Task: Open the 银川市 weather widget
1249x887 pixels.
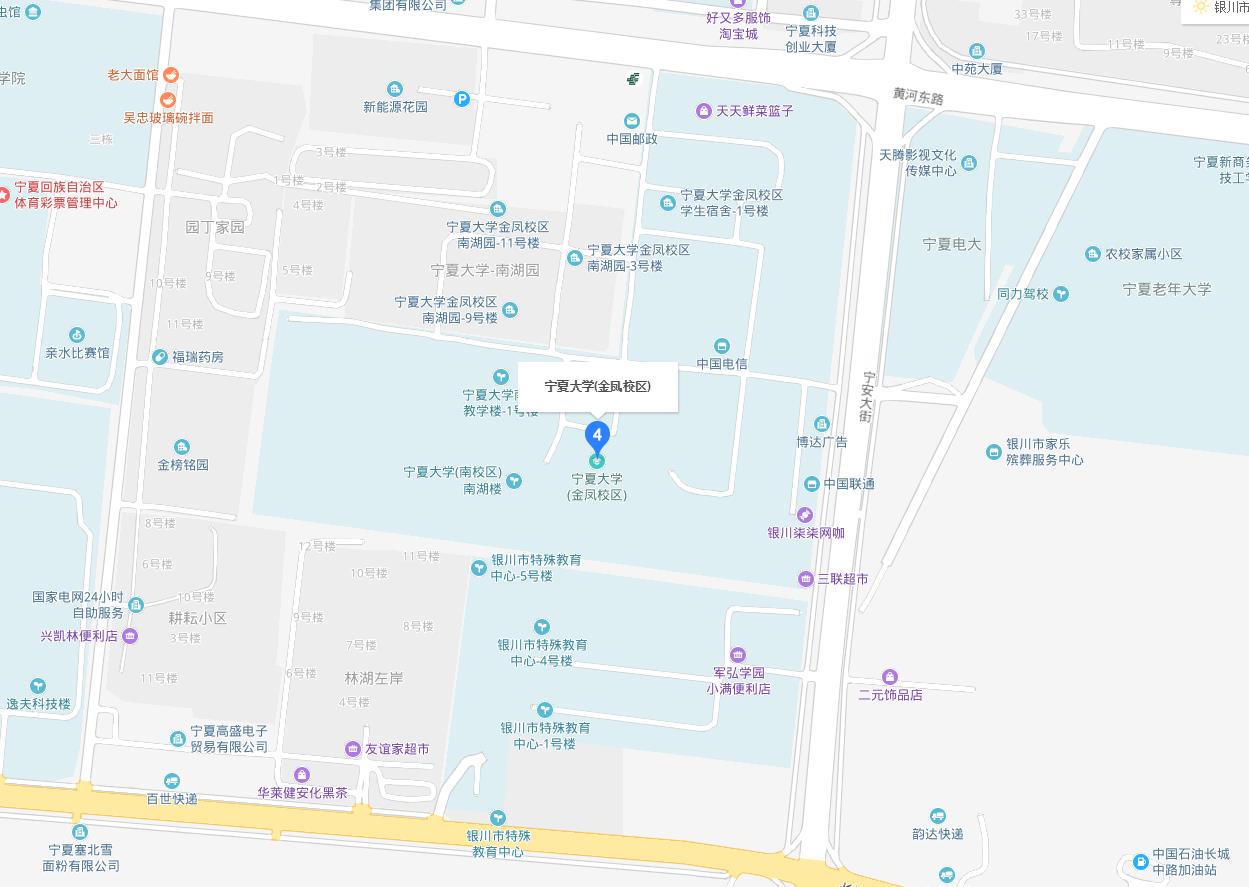Action: pos(1218,7)
